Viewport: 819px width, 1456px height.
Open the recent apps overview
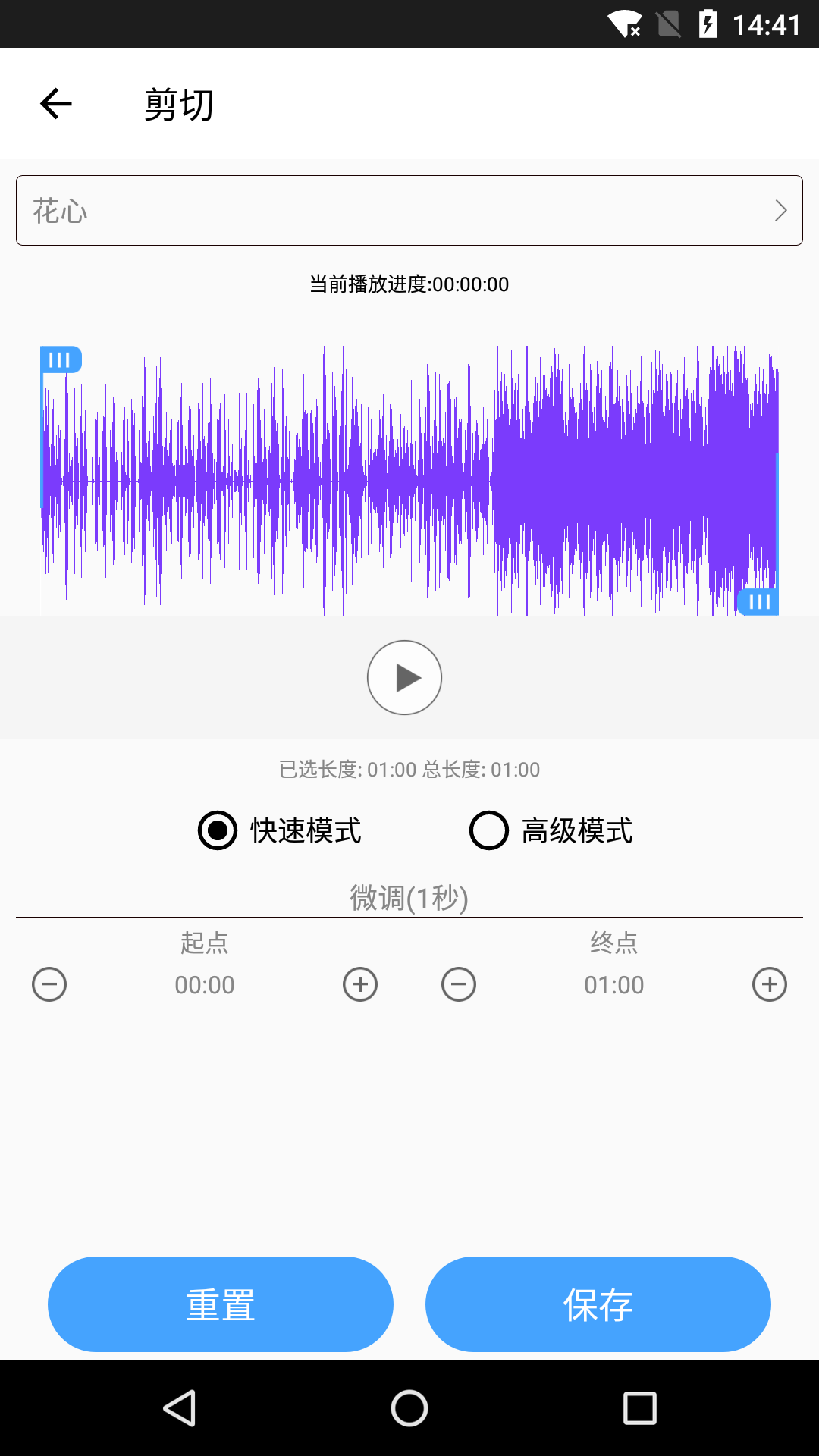tap(639, 1408)
